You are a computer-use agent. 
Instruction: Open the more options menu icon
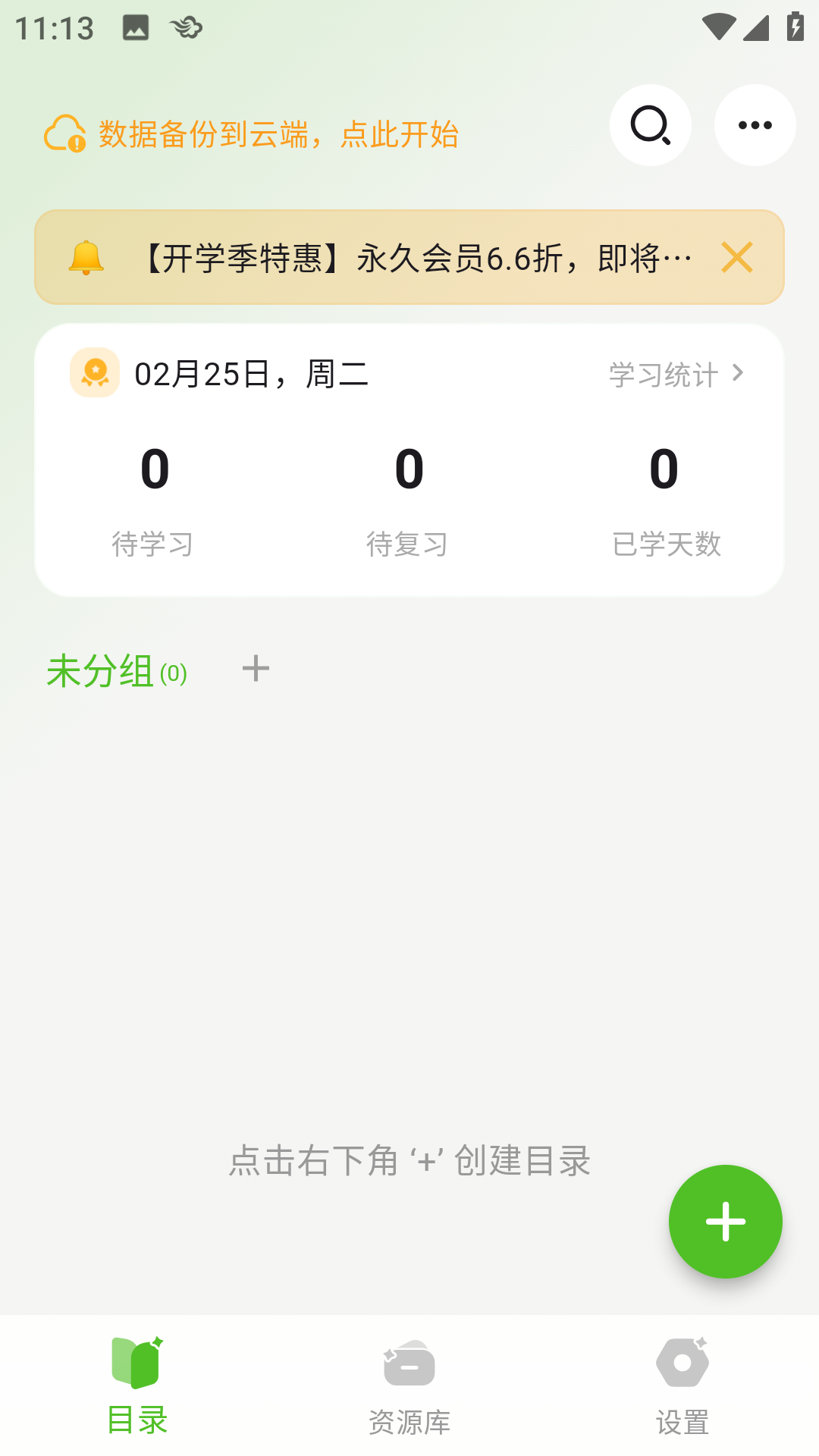coord(755,124)
